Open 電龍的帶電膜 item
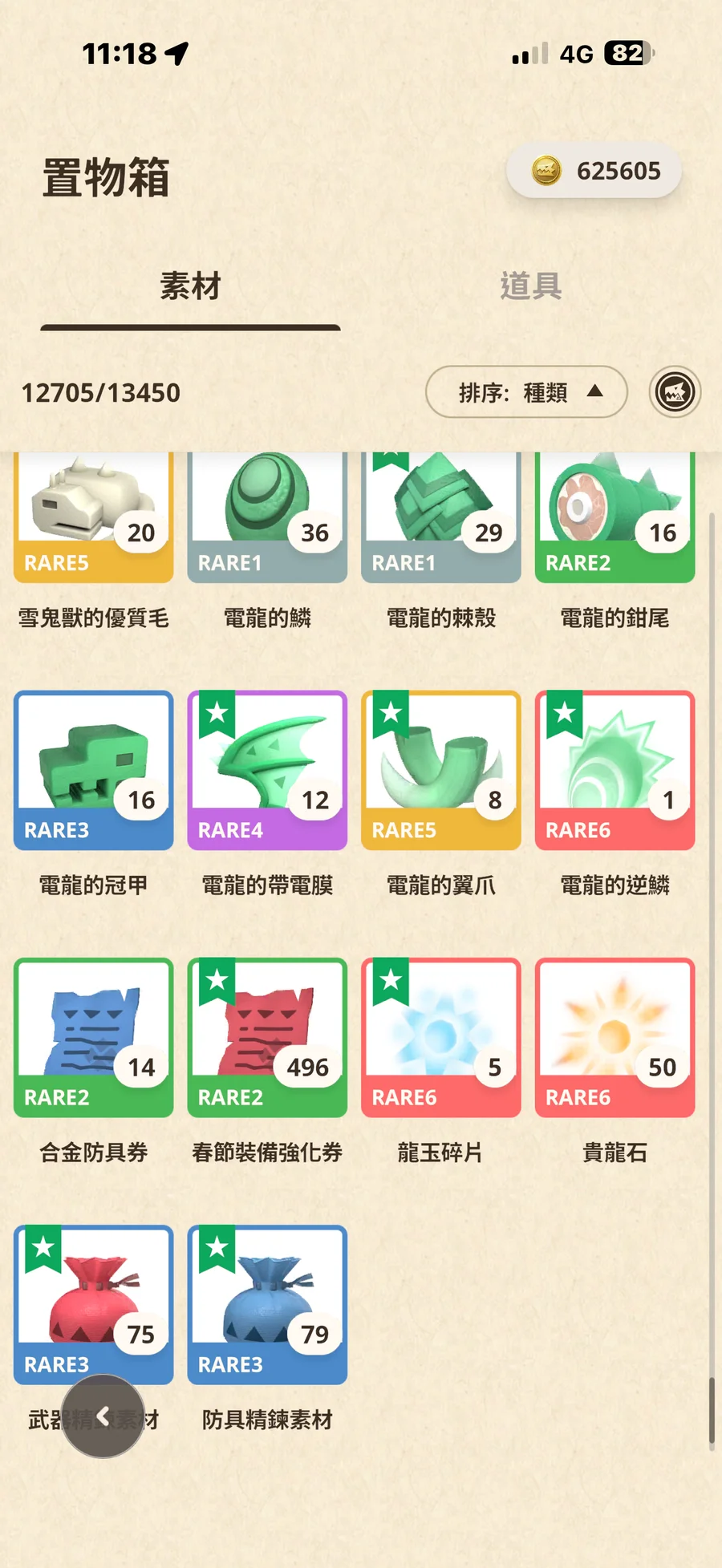This screenshot has width=722, height=1568. (267, 770)
